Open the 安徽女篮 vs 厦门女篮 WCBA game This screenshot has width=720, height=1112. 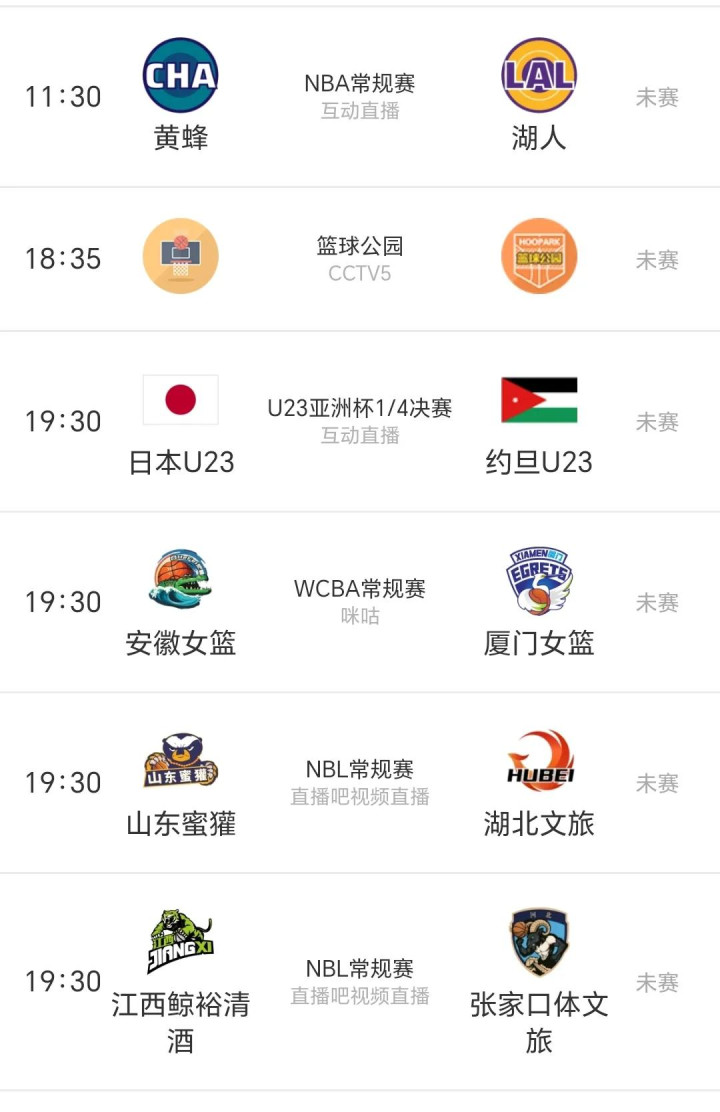(360, 601)
